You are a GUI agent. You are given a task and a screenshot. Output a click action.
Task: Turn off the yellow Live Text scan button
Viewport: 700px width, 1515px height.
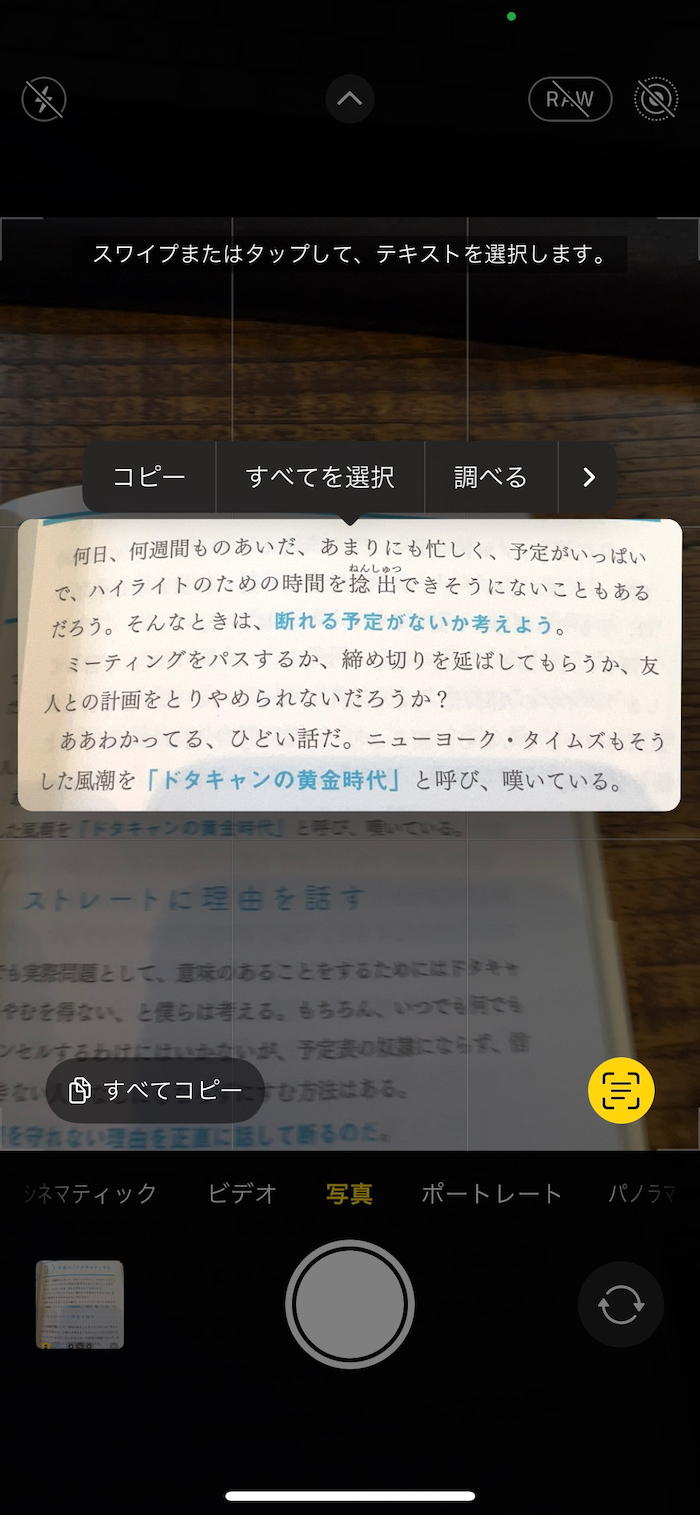[621, 1090]
